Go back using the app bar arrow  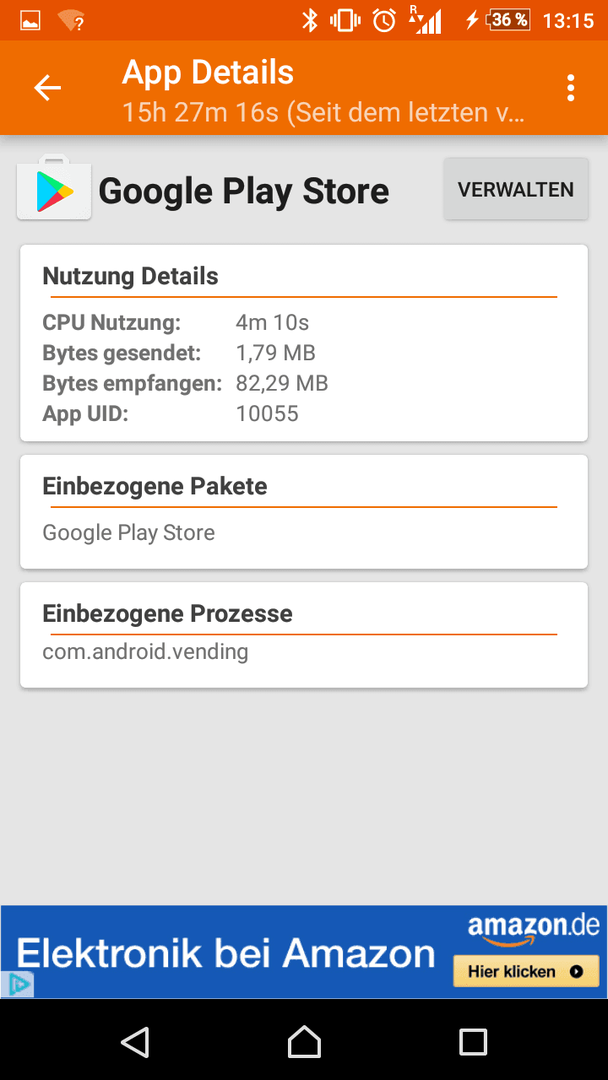48,88
